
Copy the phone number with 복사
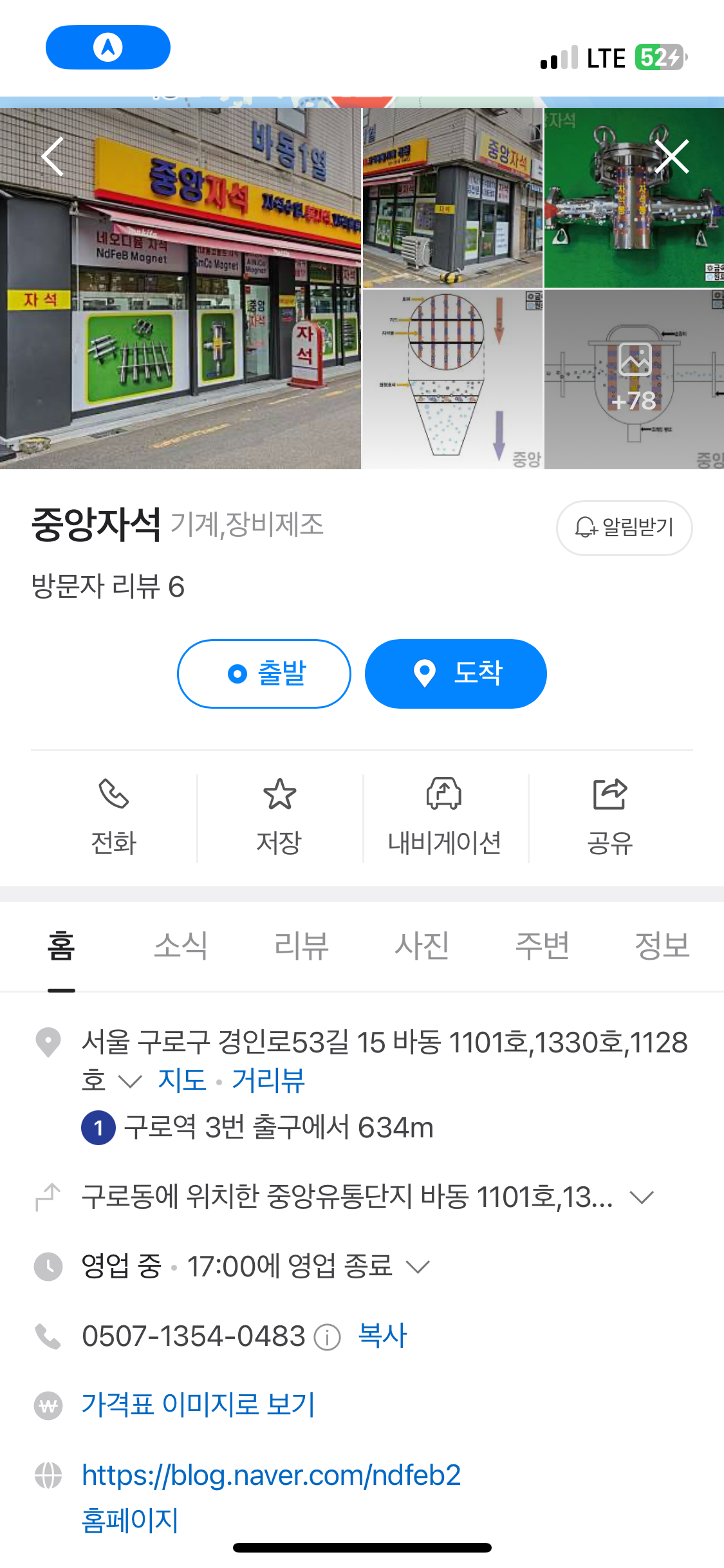[382, 1336]
